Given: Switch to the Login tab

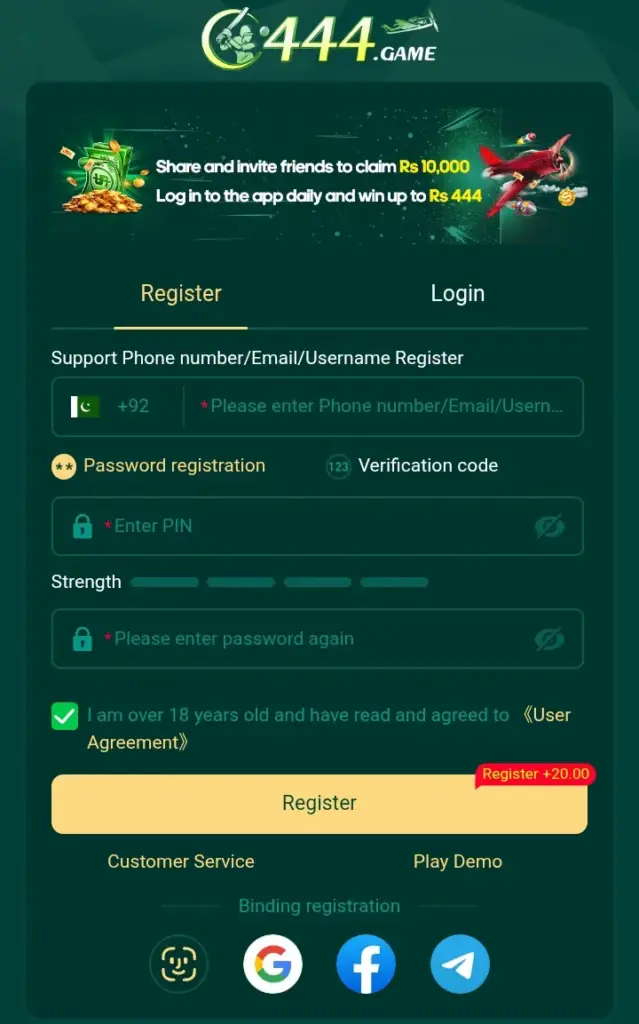Looking at the screenshot, I should [x=457, y=293].
